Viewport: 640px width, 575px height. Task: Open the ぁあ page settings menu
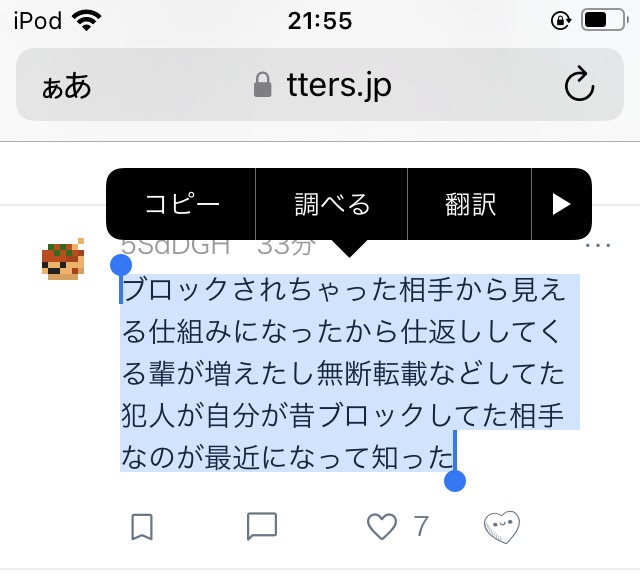coord(66,86)
